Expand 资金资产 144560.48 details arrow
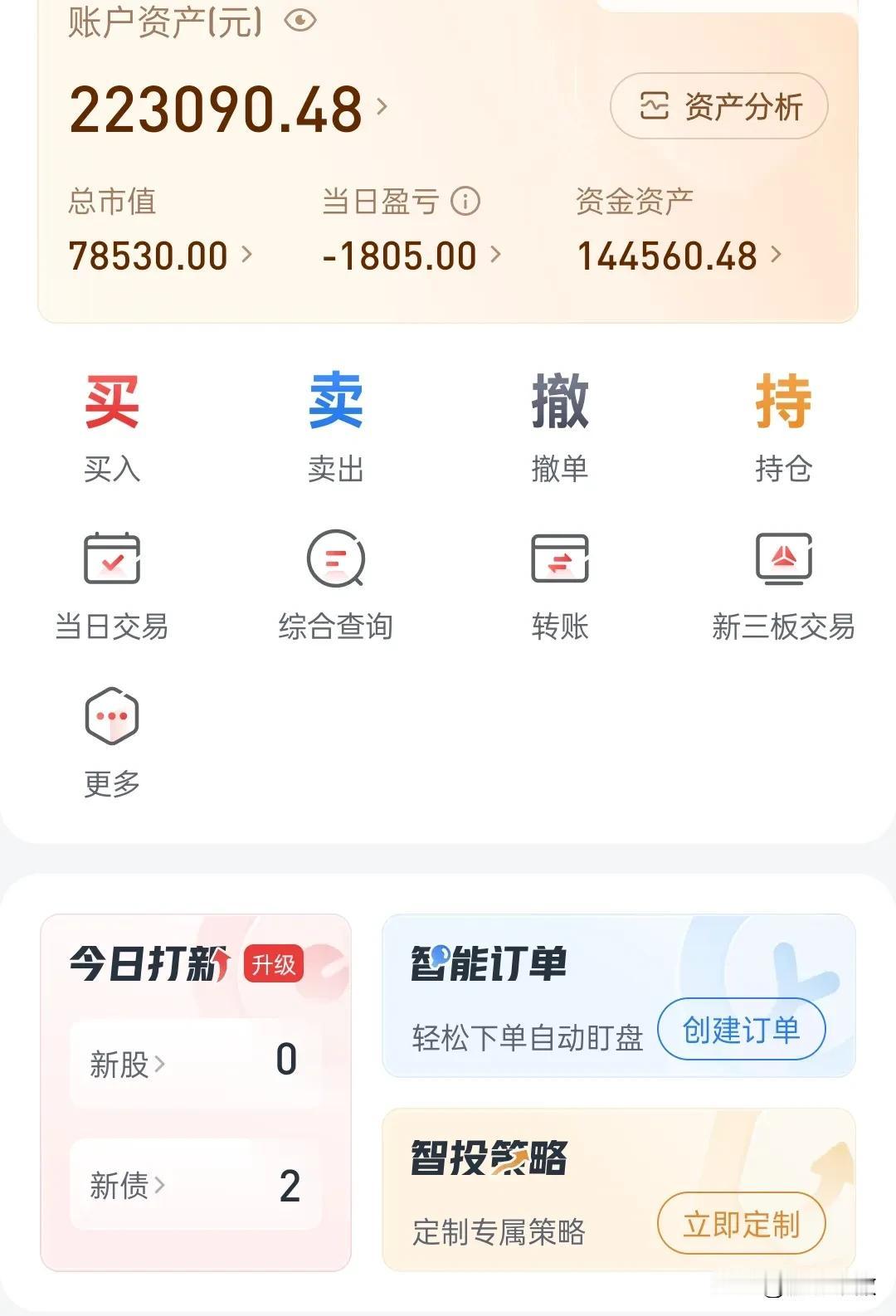This screenshot has height=1316, width=896. 778,256
